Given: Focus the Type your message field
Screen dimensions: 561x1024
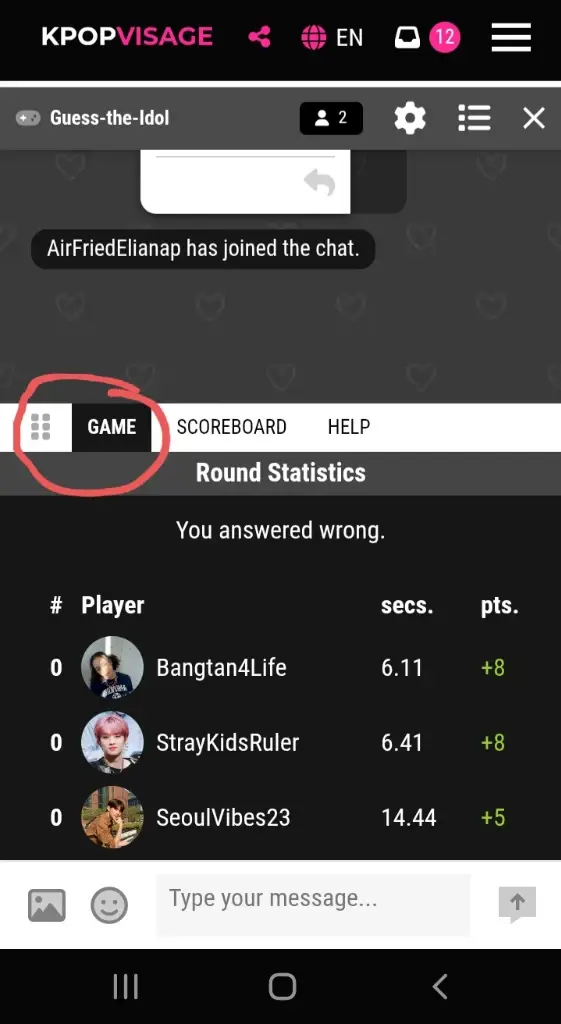Looking at the screenshot, I should coord(313,905).
